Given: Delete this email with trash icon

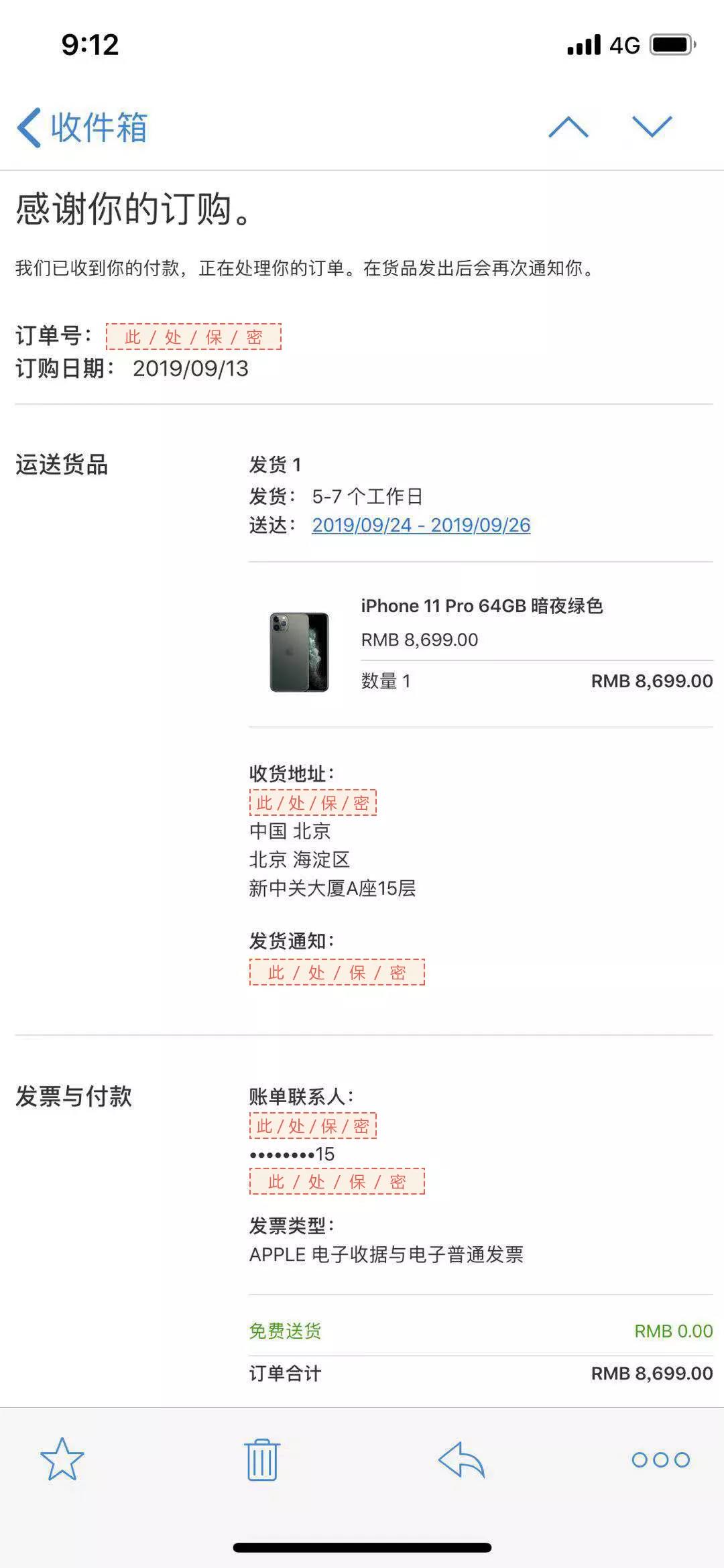Looking at the screenshot, I should (x=262, y=1459).
